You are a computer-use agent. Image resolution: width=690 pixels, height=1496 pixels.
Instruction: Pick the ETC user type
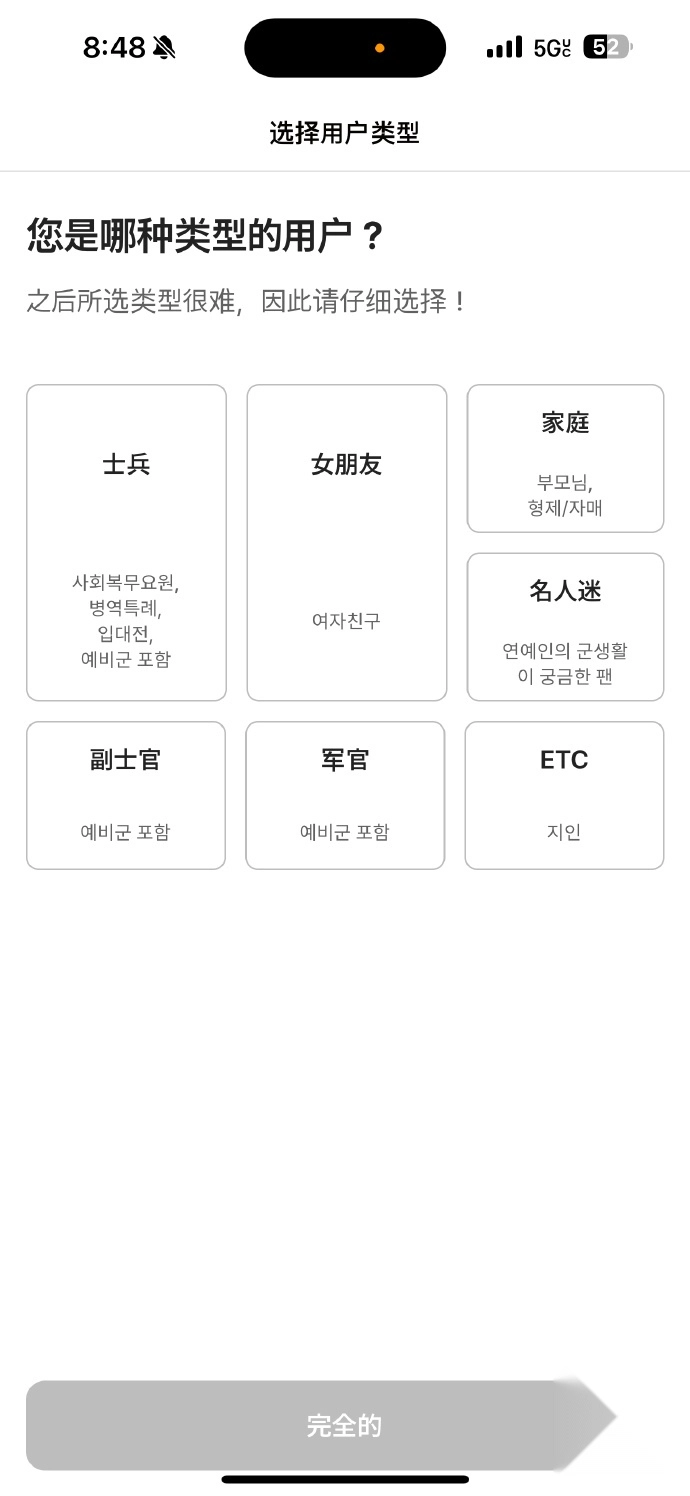point(564,795)
